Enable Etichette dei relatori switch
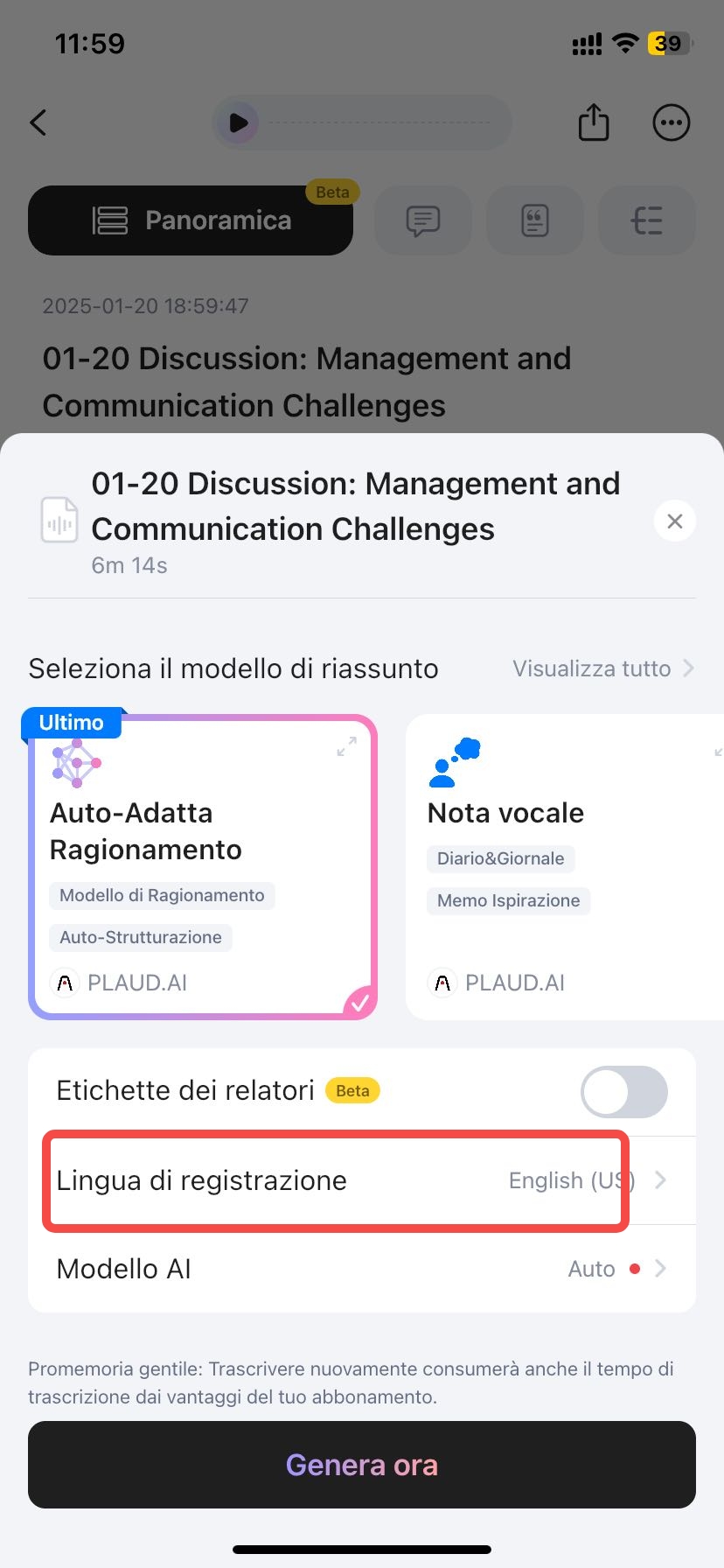Viewport: 724px width, 1568px height. (x=623, y=1091)
